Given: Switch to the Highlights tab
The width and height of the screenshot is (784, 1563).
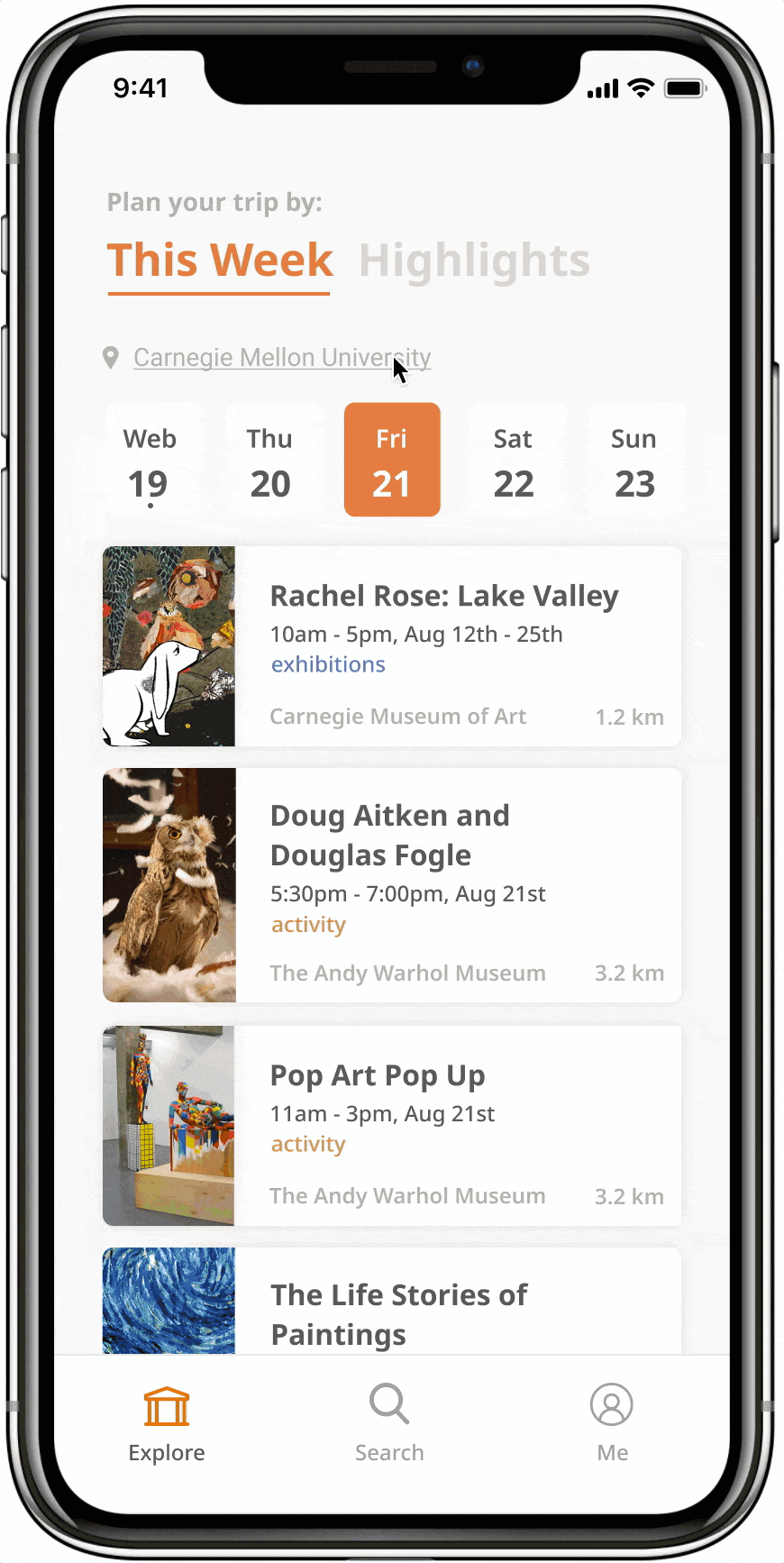Looking at the screenshot, I should 474,260.
